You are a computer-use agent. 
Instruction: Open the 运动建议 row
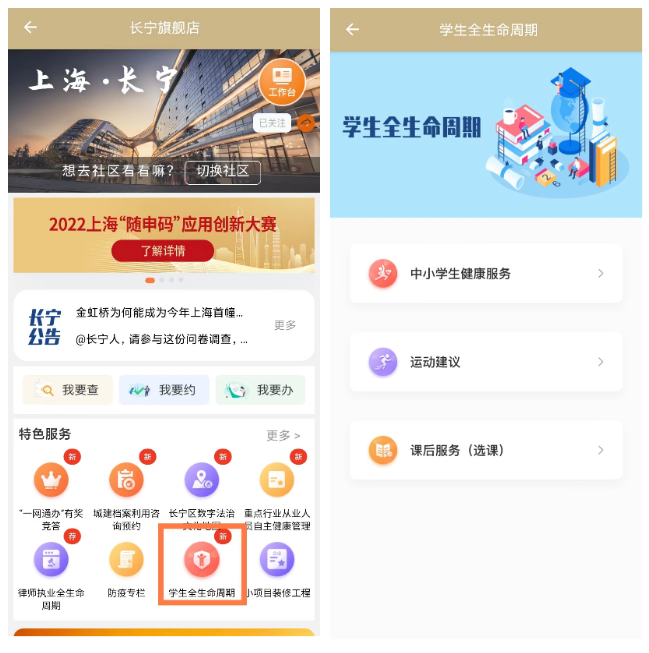[485, 361]
